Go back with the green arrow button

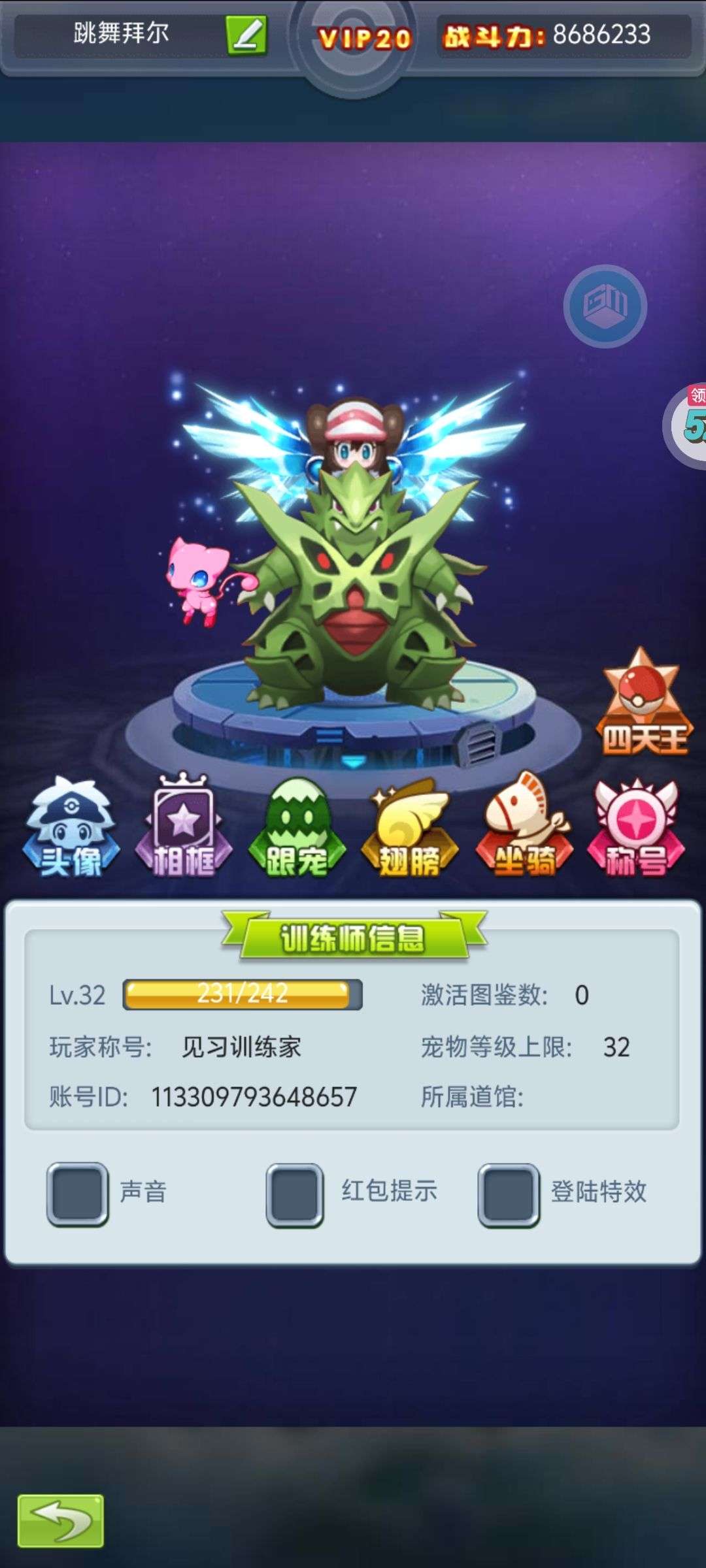(60, 1521)
